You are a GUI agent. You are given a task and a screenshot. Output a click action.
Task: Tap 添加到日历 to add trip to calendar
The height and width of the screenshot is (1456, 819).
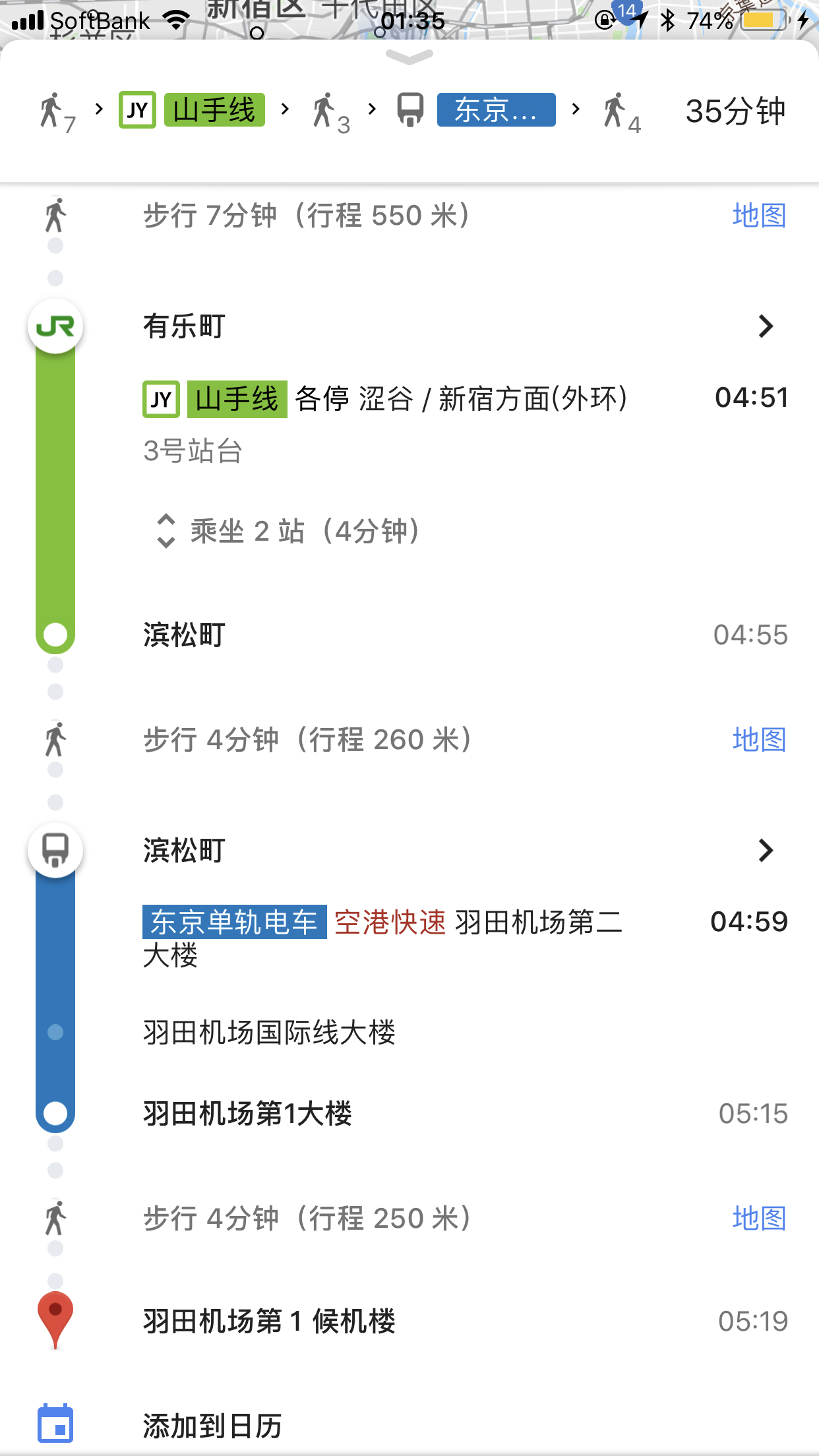pyautogui.click(x=212, y=1426)
